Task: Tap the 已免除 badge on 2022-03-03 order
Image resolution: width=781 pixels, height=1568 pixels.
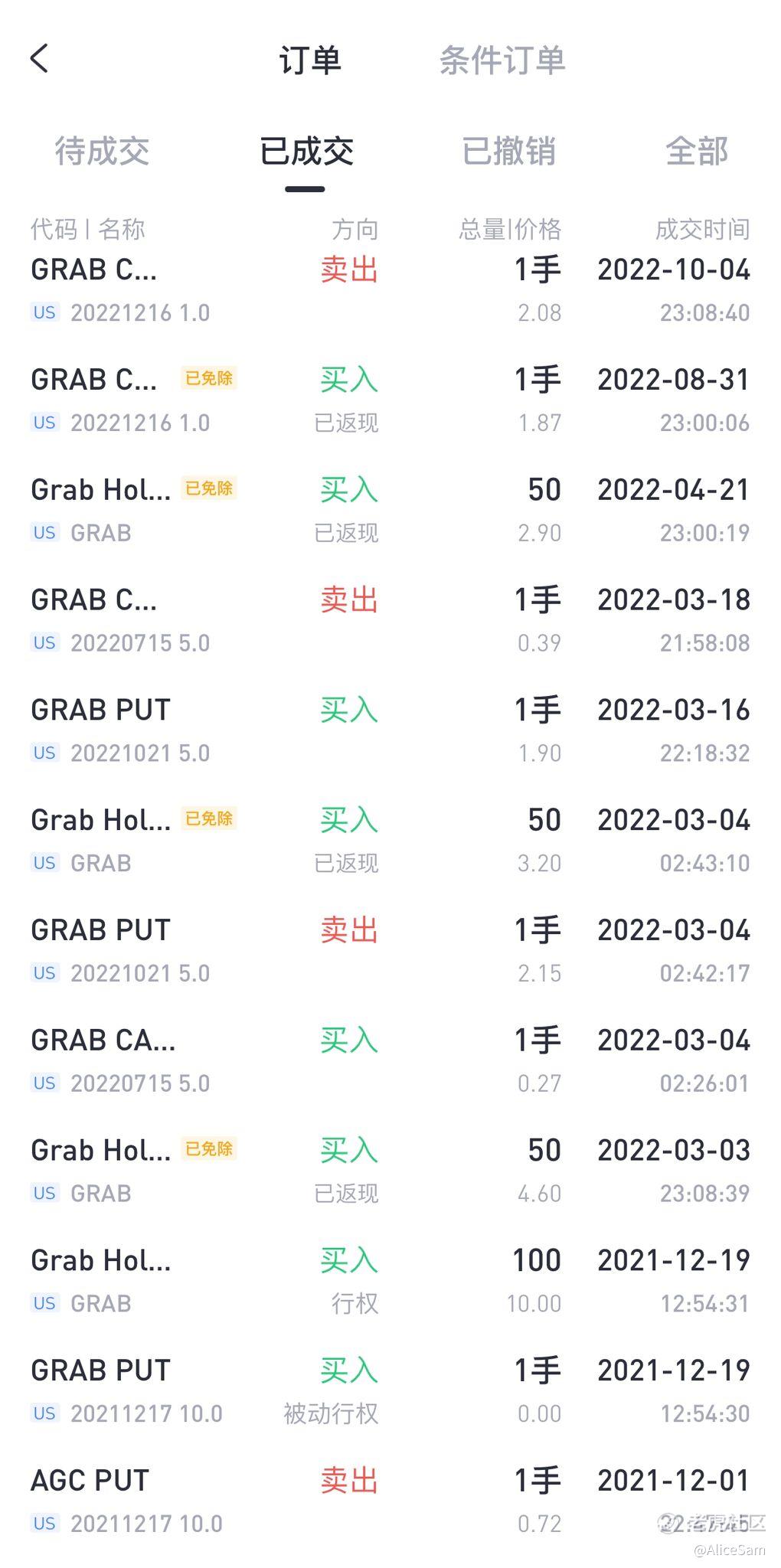Action: 208,1149
